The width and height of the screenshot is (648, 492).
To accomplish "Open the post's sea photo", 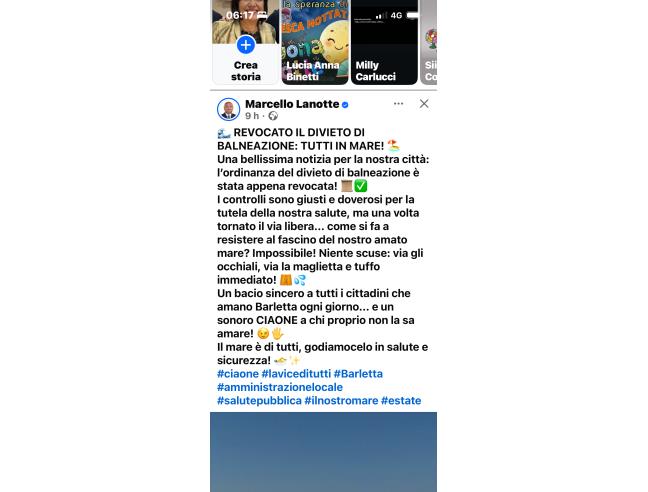I will point(323,452).
